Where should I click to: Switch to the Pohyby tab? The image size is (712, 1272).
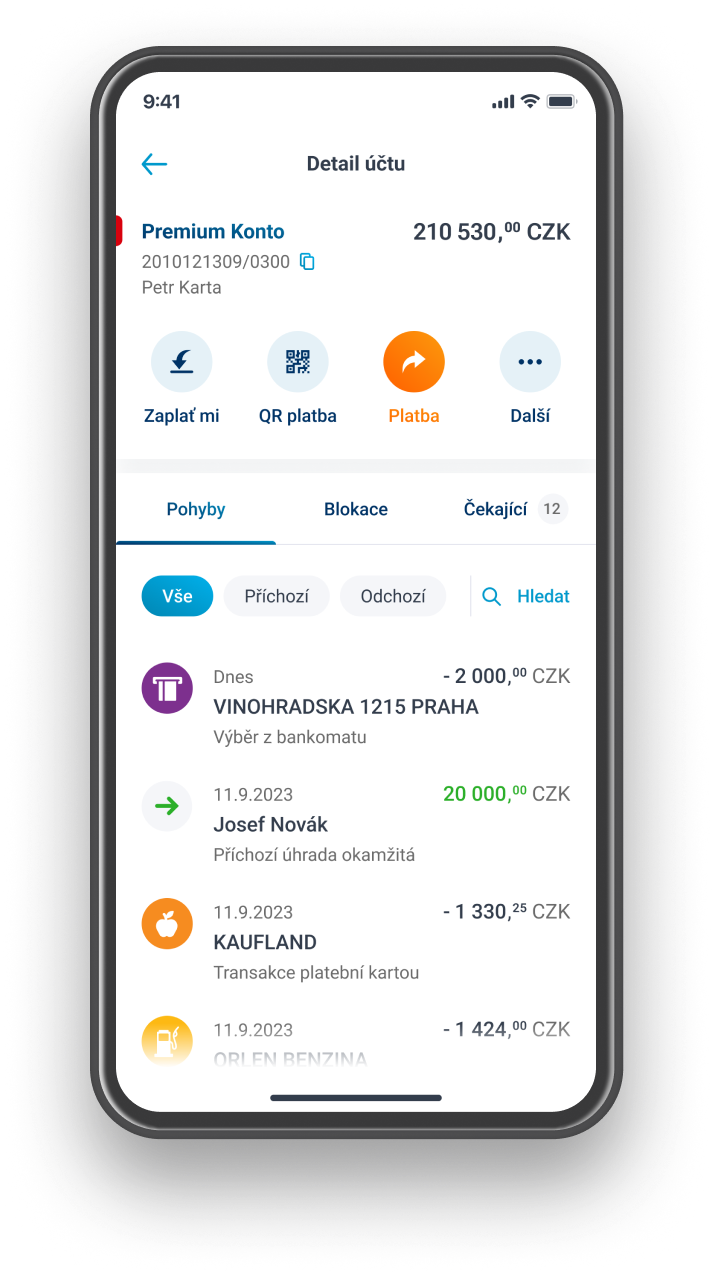196,509
